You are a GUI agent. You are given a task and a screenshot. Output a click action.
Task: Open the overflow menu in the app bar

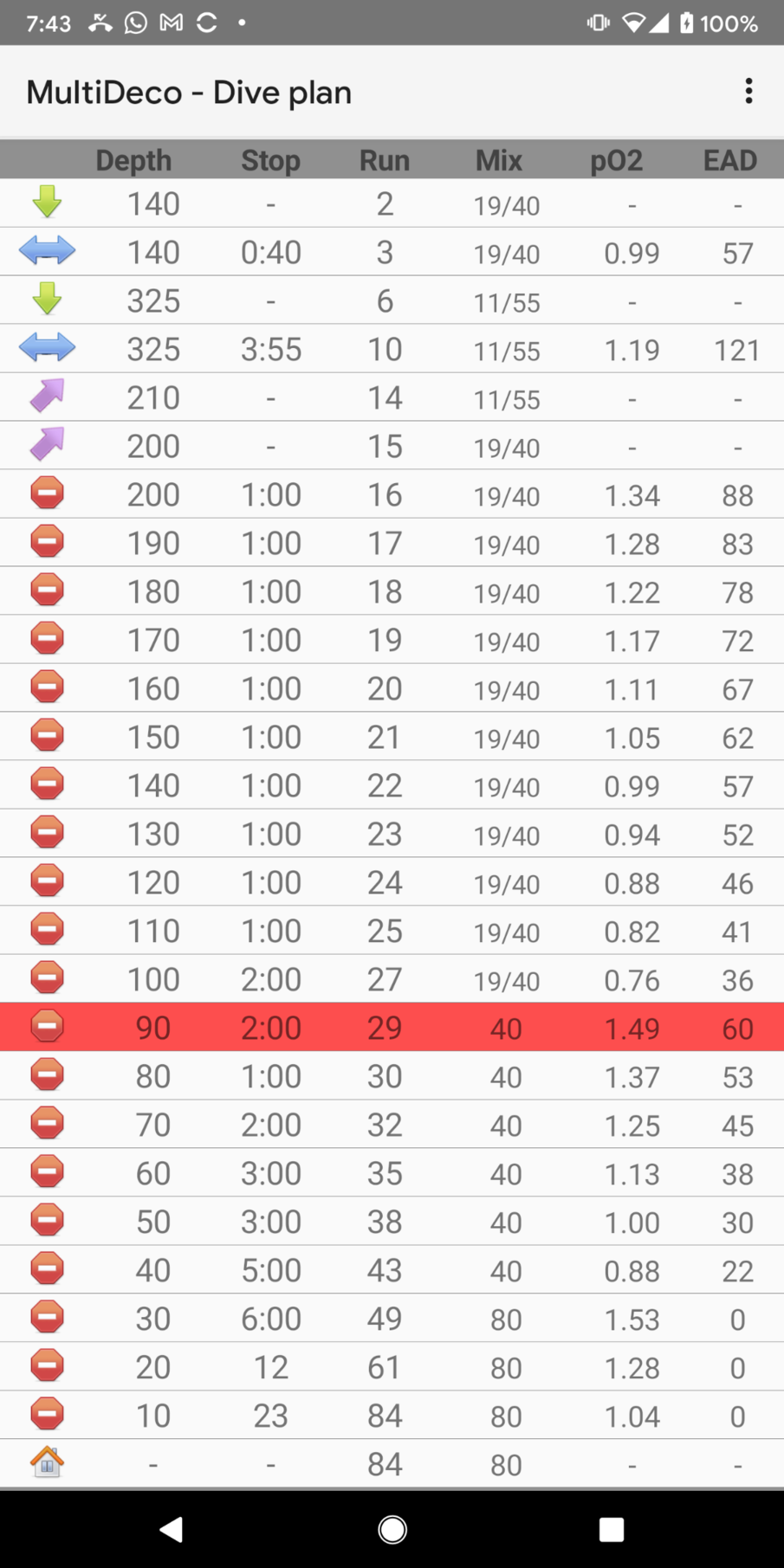pyautogui.click(x=748, y=92)
